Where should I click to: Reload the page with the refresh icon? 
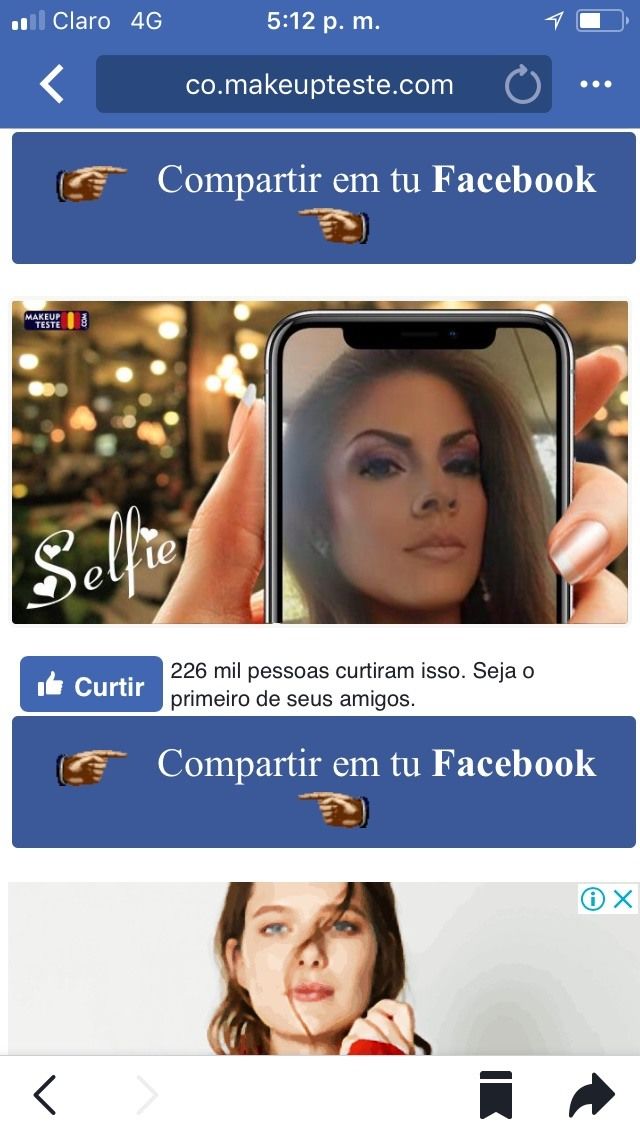pyautogui.click(x=523, y=85)
